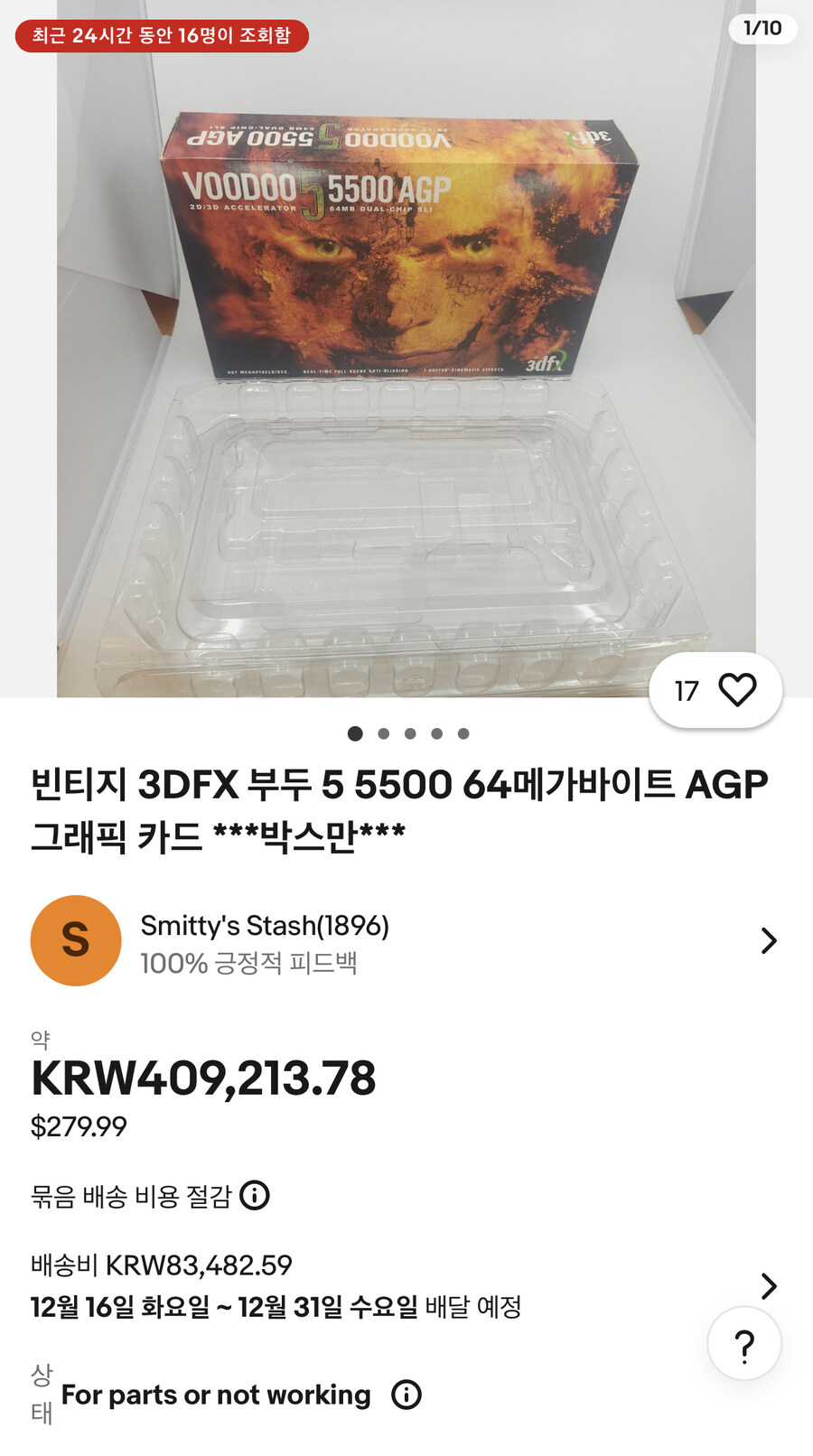Screen dimensions: 813x1456
Task: Select the third carousel indicator dot
Action: (409, 734)
